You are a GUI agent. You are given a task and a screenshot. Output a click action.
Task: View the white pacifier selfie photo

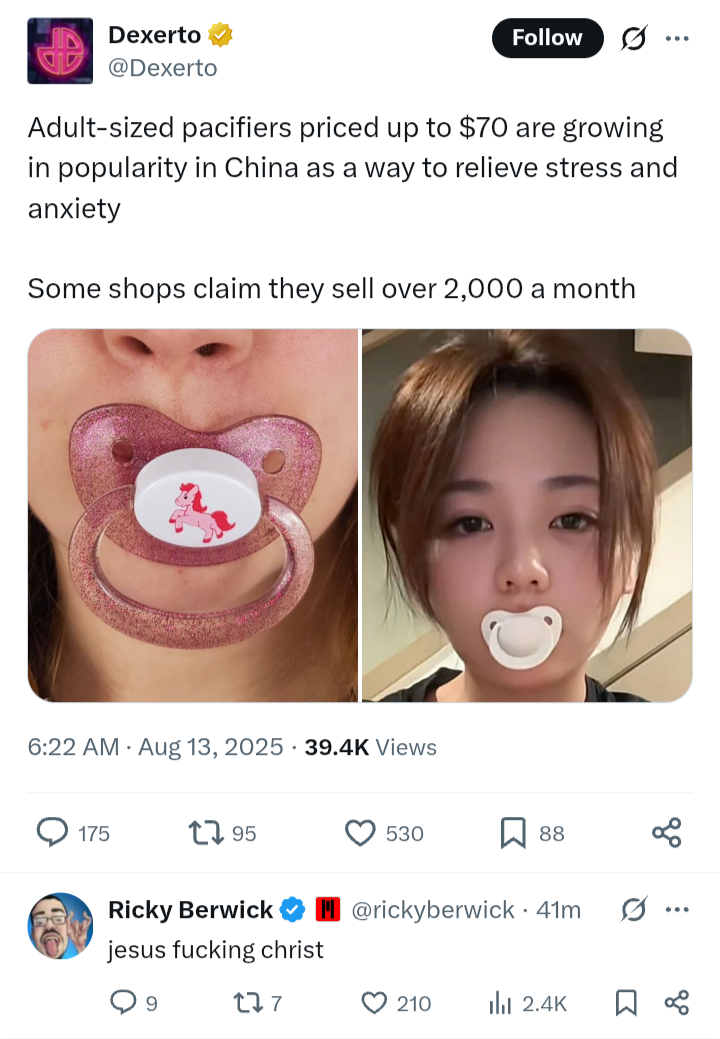[x=527, y=515]
